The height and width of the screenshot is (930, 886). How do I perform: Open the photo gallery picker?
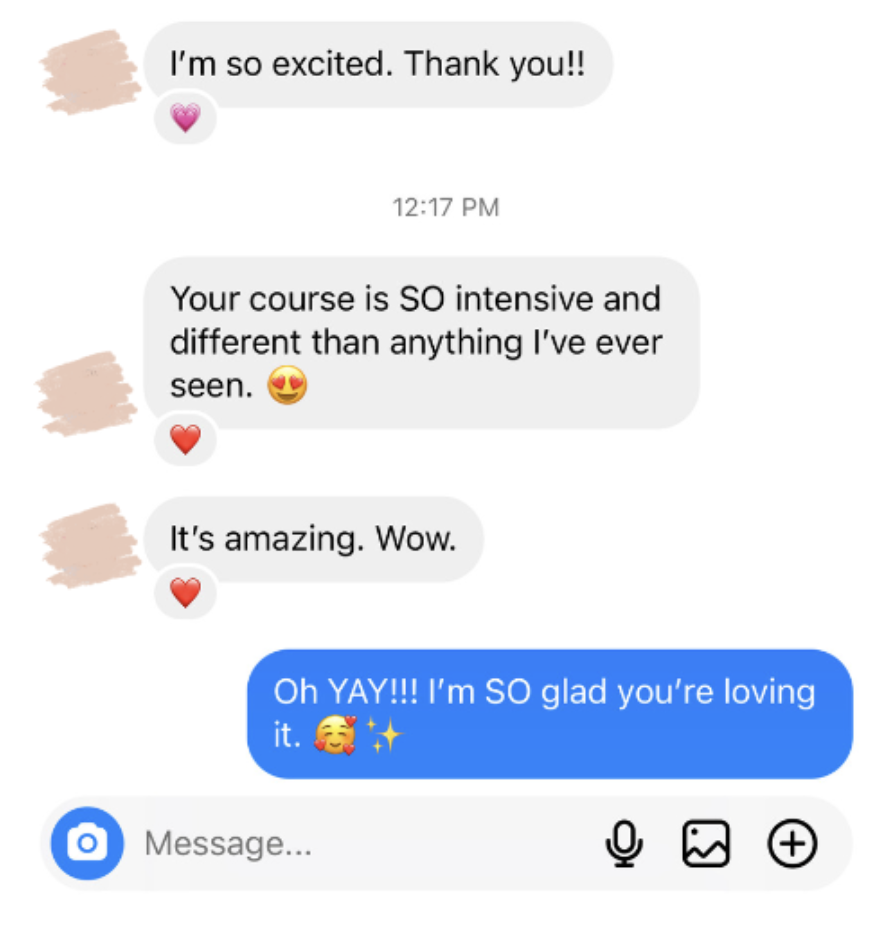pos(706,844)
